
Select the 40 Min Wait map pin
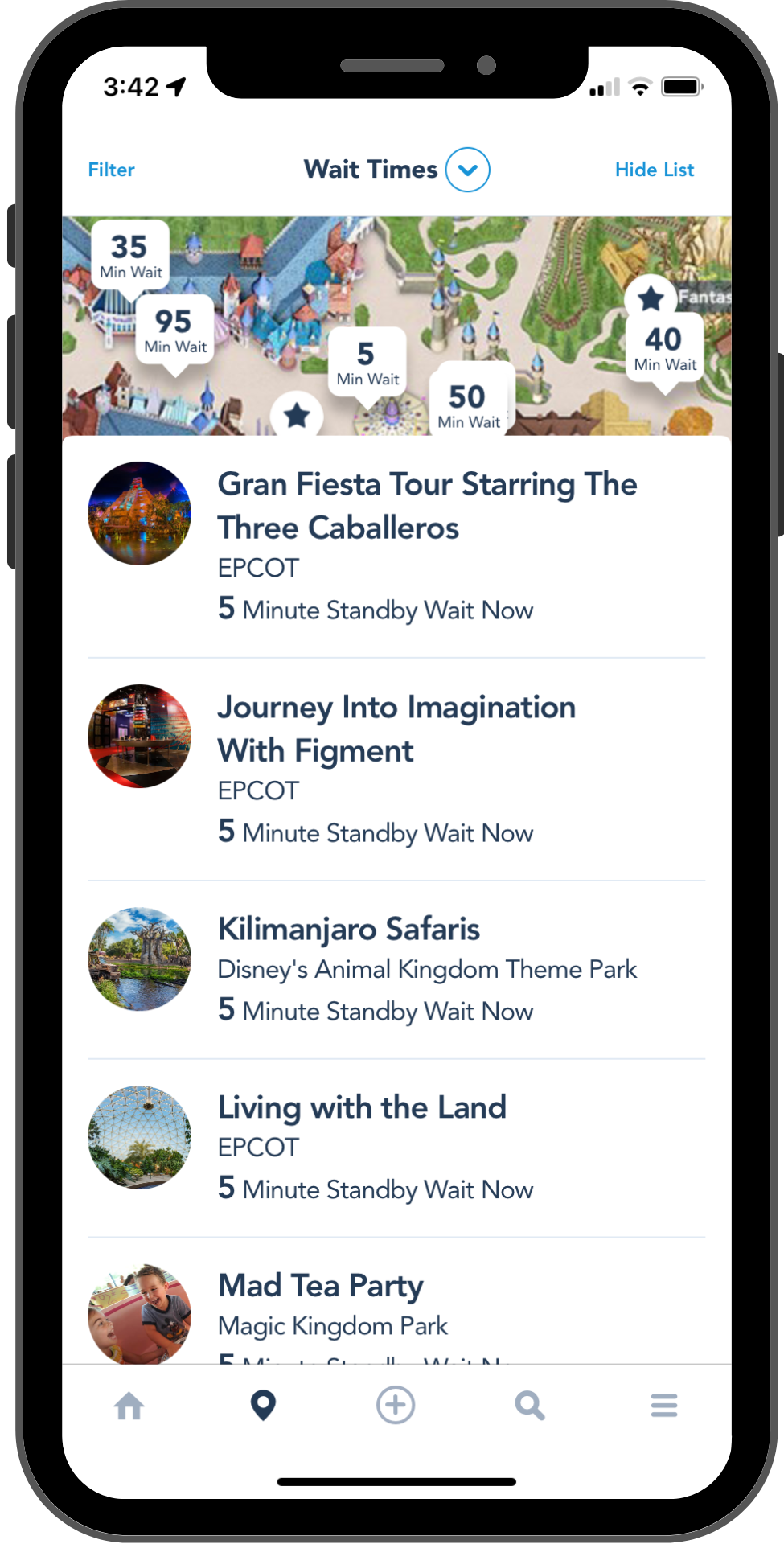click(664, 348)
